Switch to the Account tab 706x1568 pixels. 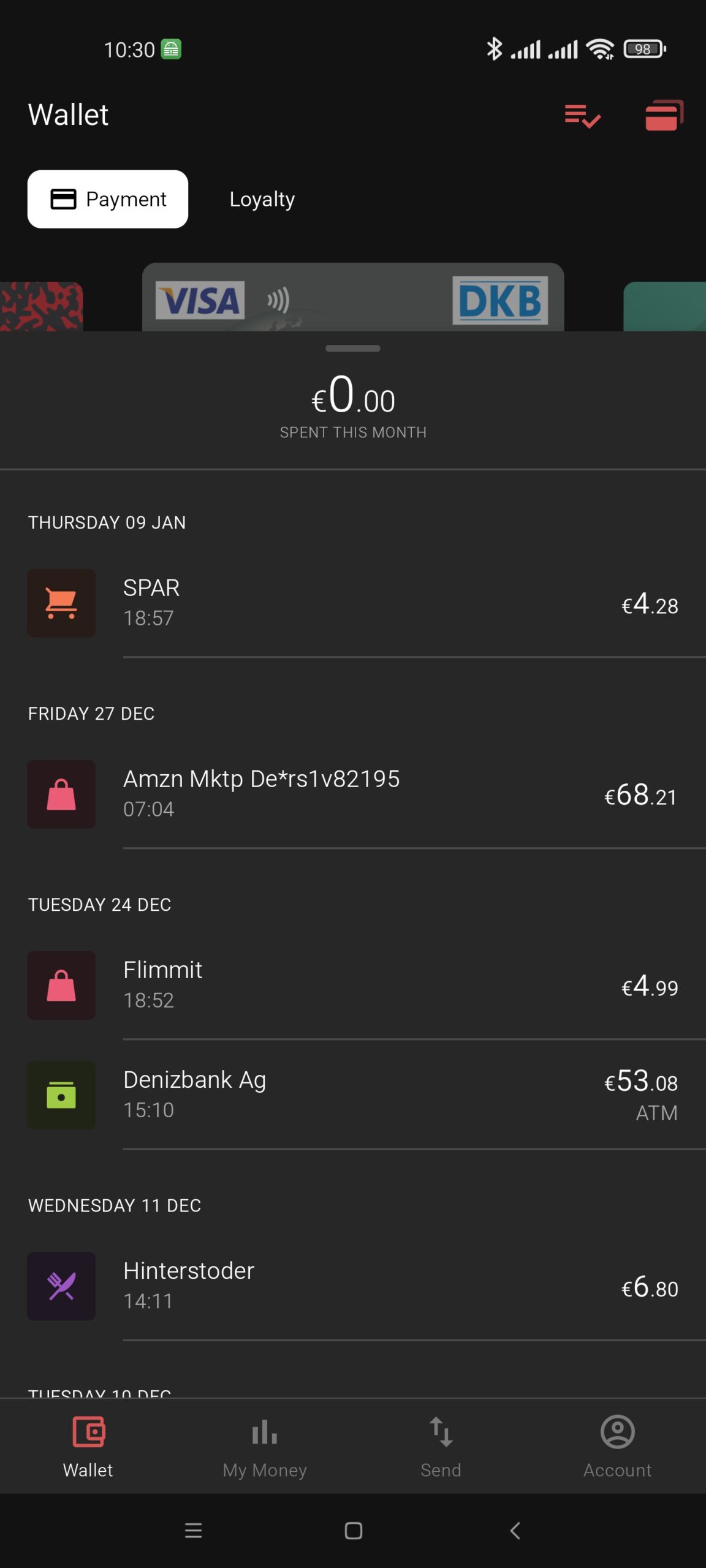pyautogui.click(x=618, y=1447)
